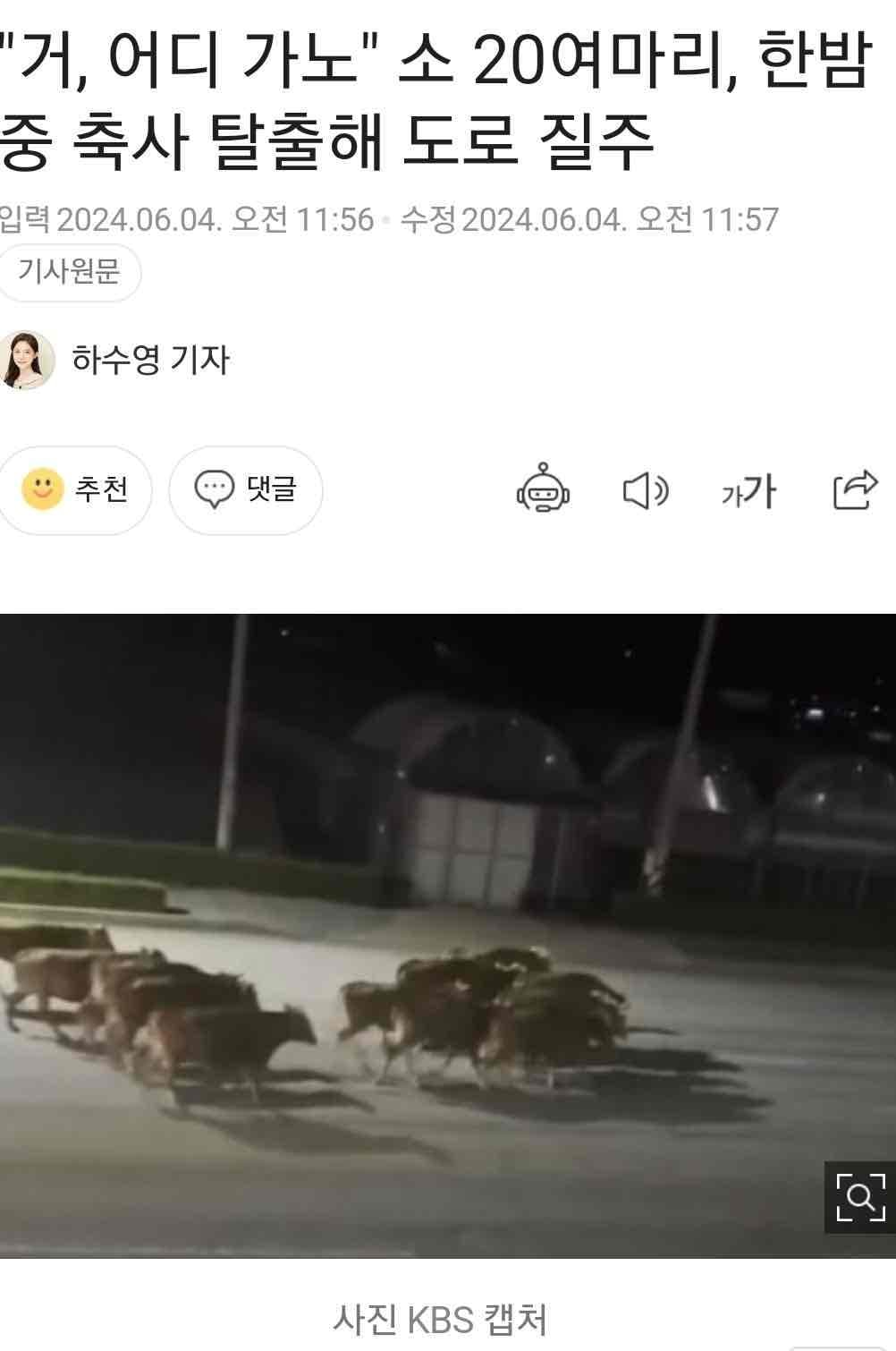Open the original article via 기사원문
The height and width of the screenshot is (1351, 896).
(x=68, y=271)
